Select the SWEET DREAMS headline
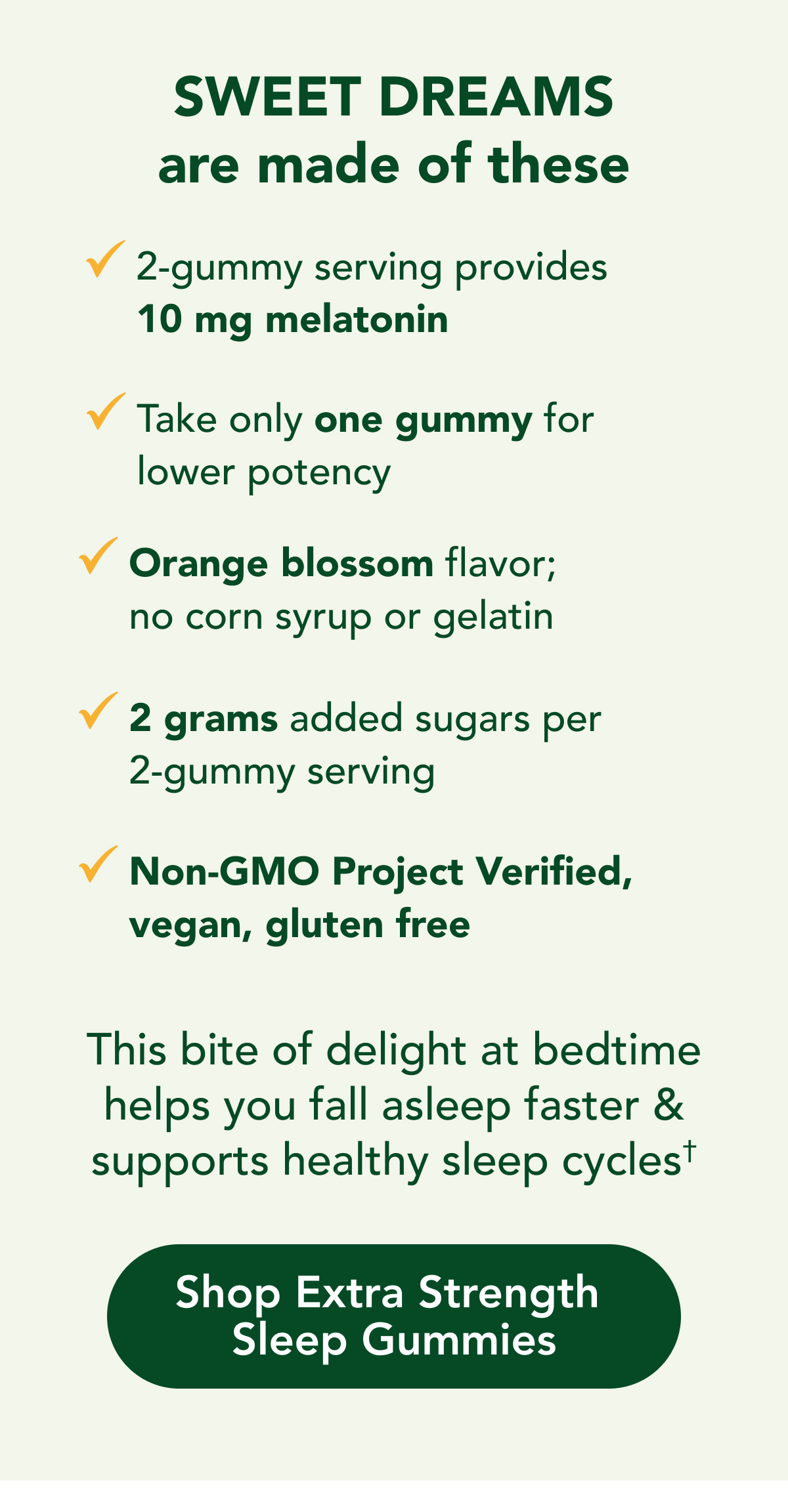This screenshot has width=788, height=1512. pos(394,128)
